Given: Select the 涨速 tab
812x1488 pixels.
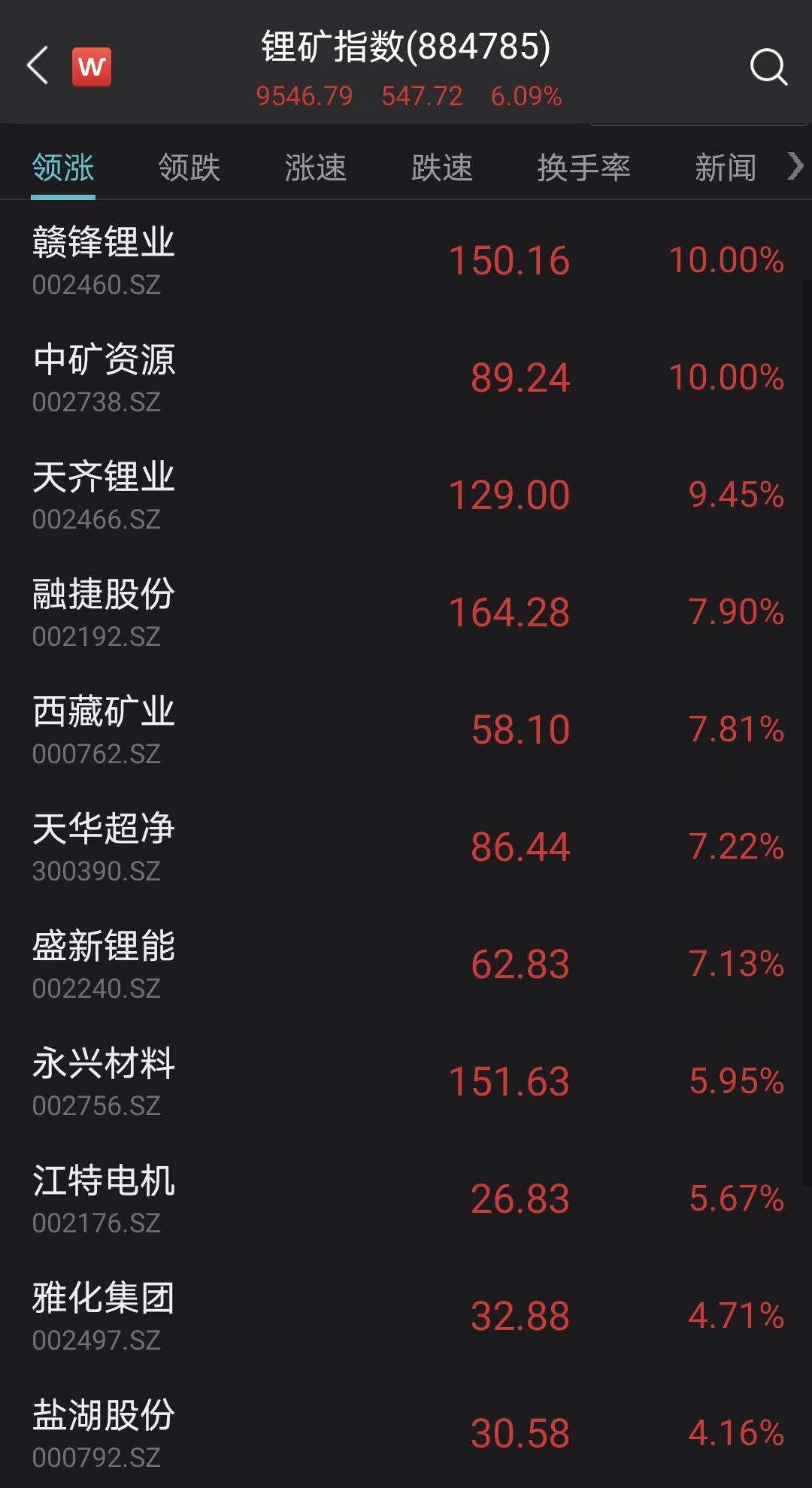Looking at the screenshot, I should point(315,167).
